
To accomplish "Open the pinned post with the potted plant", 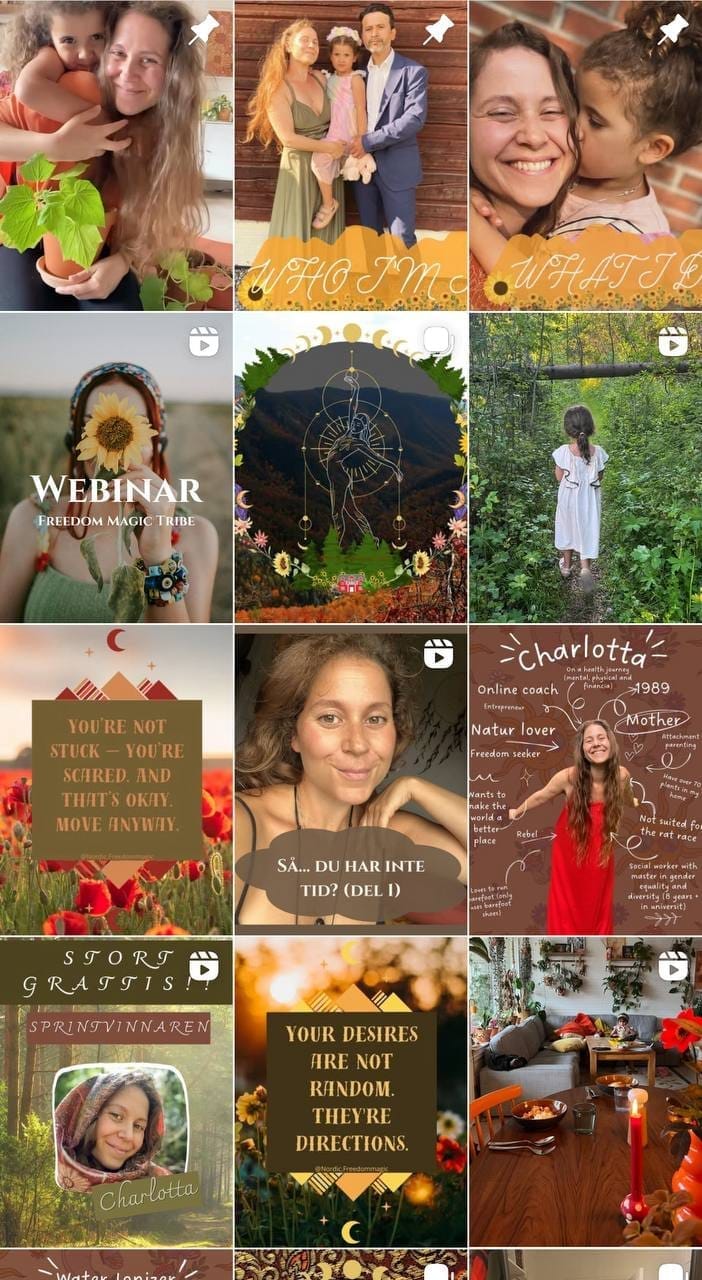I will pyautogui.click(x=116, y=155).
